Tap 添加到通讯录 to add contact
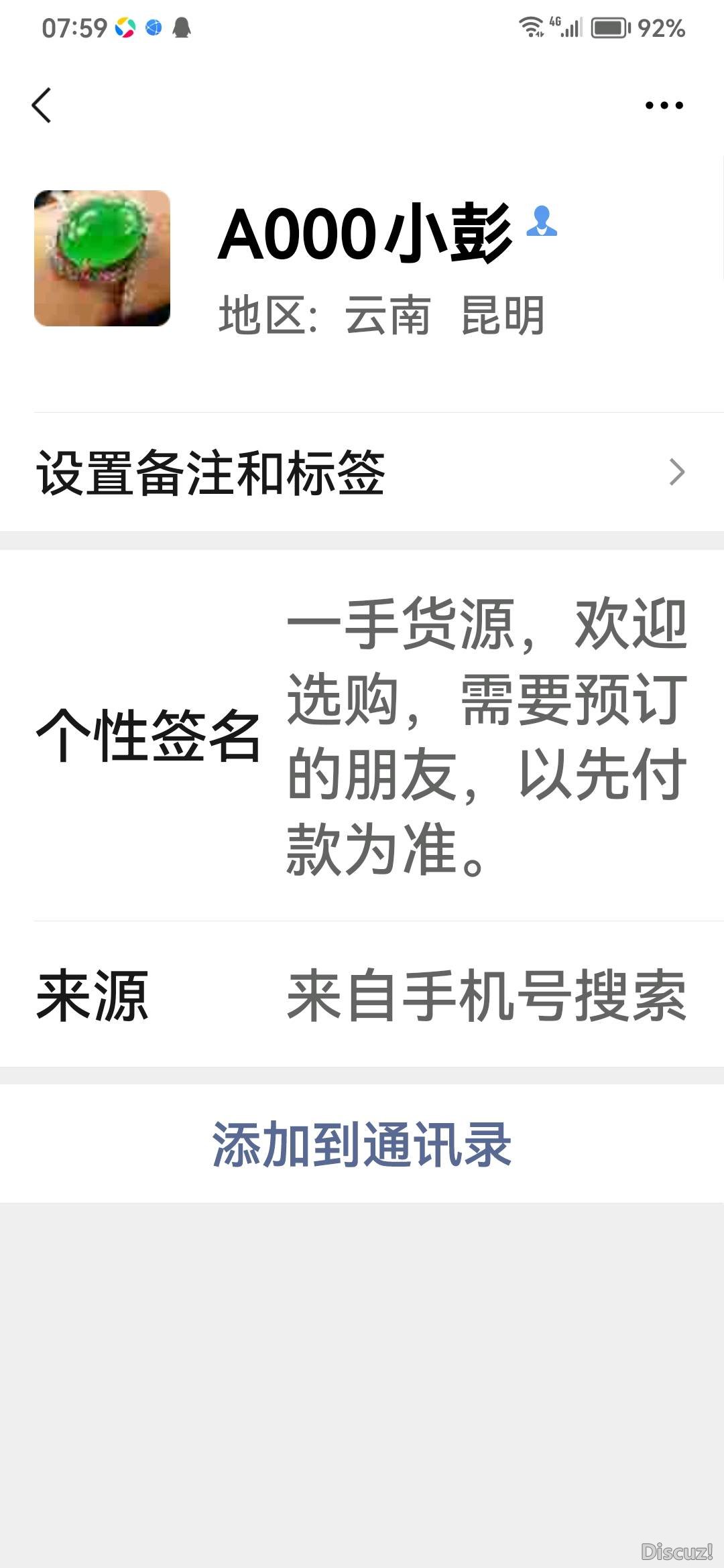Viewport: 724px width, 1568px height. 362,1144
